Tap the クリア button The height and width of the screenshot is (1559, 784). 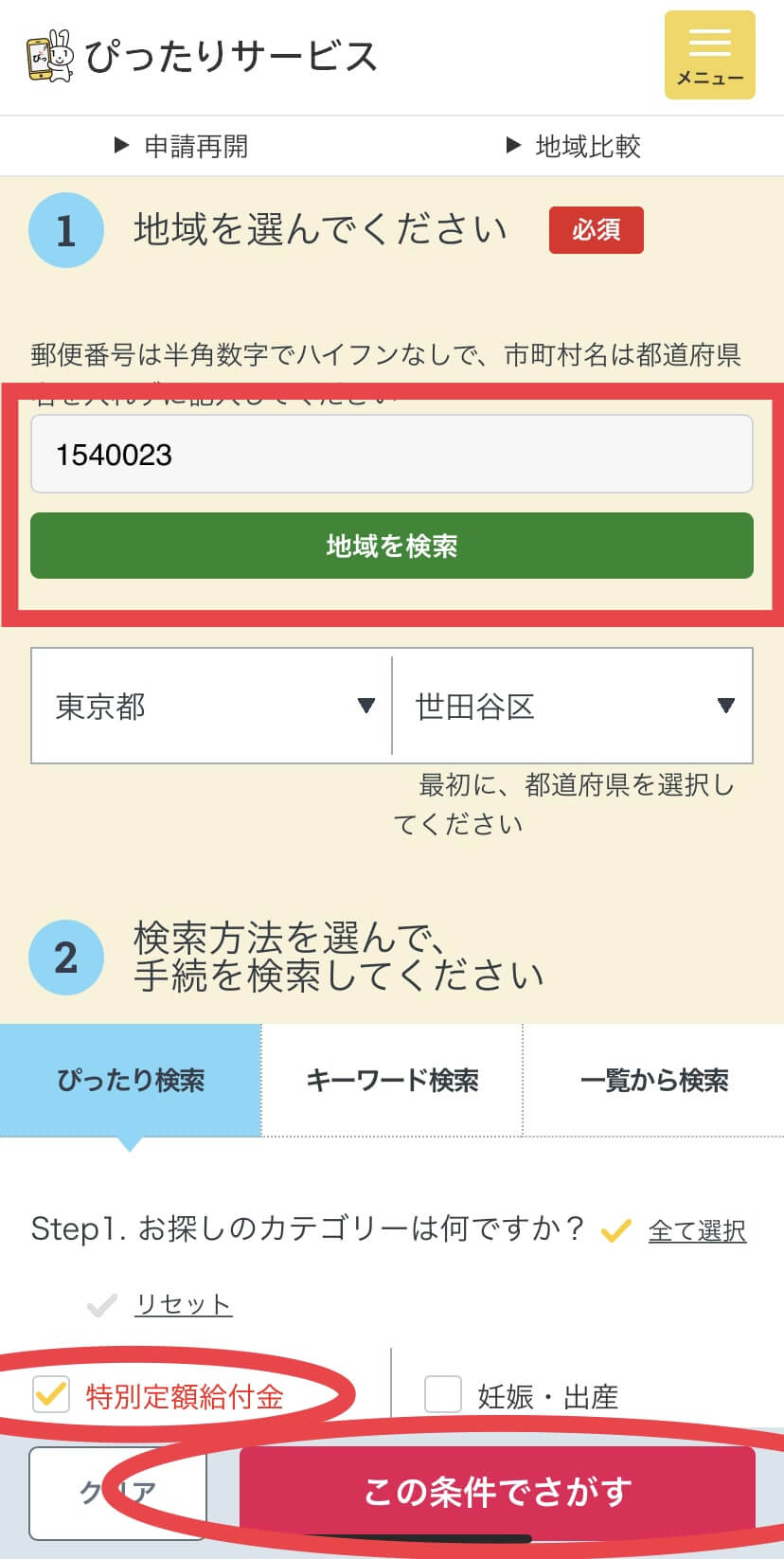coord(117,1493)
